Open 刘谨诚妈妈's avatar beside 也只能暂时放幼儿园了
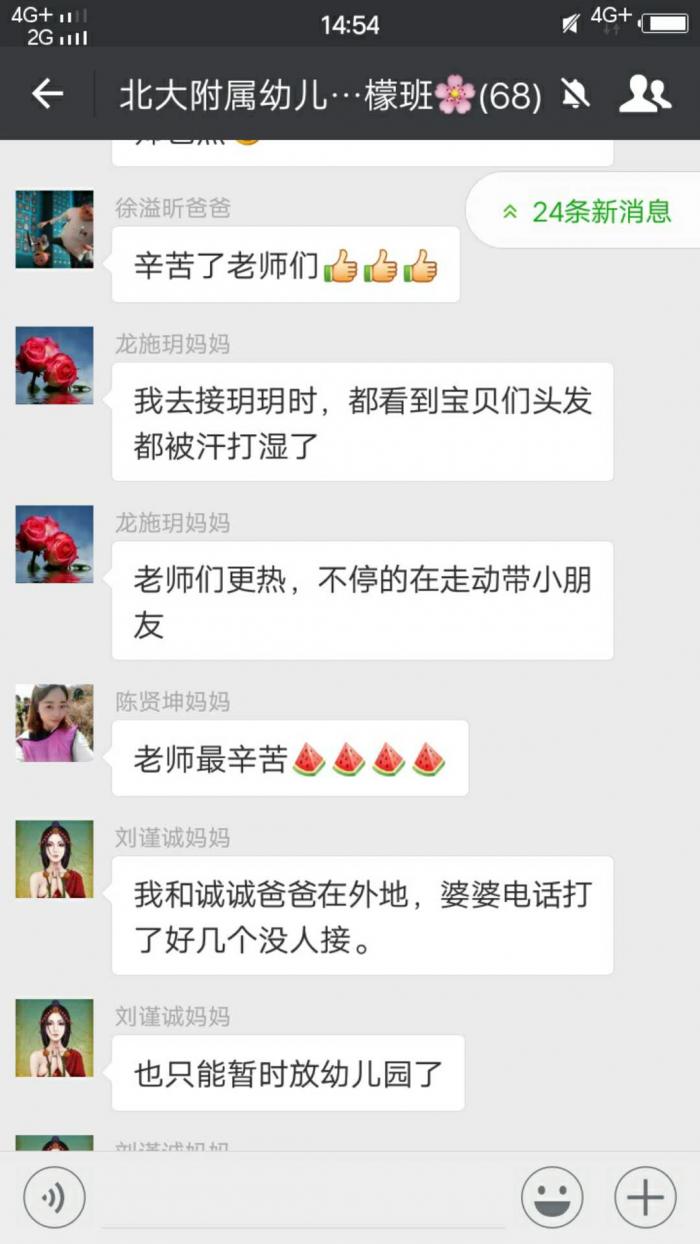This screenshot has height=1244, width=700. tap(55, 1038)
